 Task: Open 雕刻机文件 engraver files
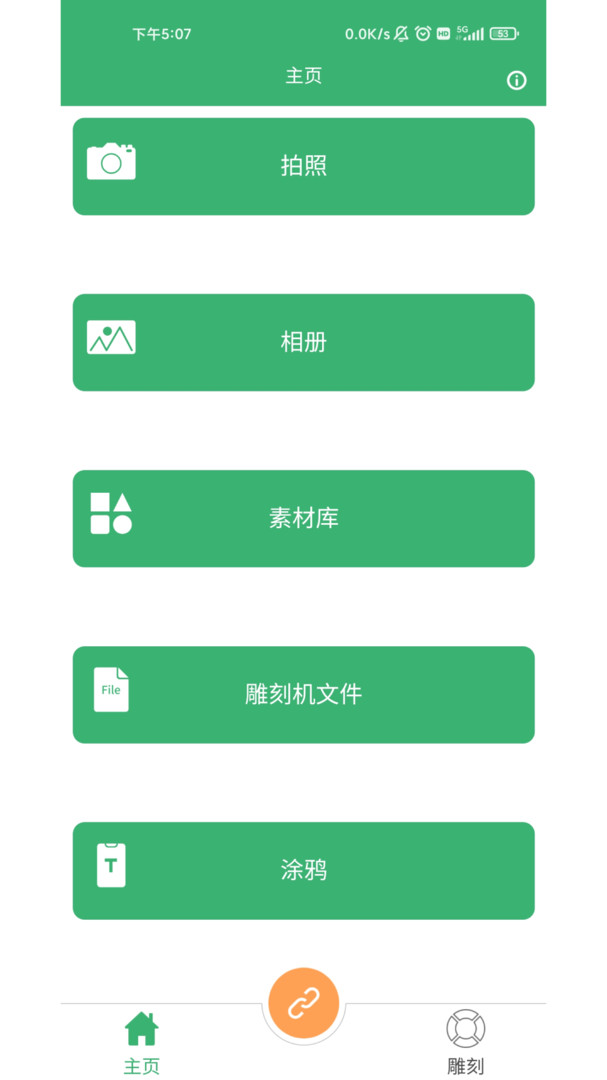pyautogui.click(x=303, y=694)
